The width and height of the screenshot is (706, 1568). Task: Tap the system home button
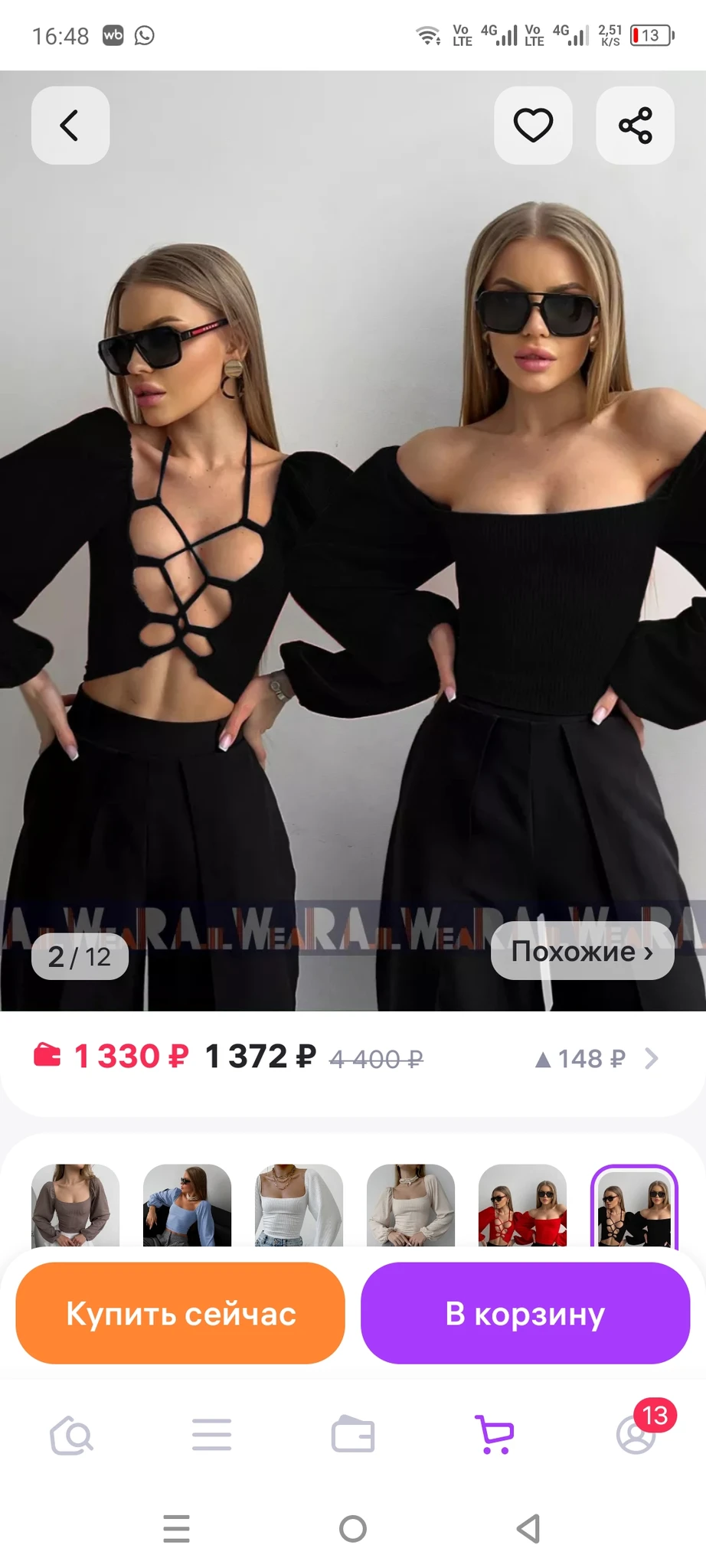353,1529
